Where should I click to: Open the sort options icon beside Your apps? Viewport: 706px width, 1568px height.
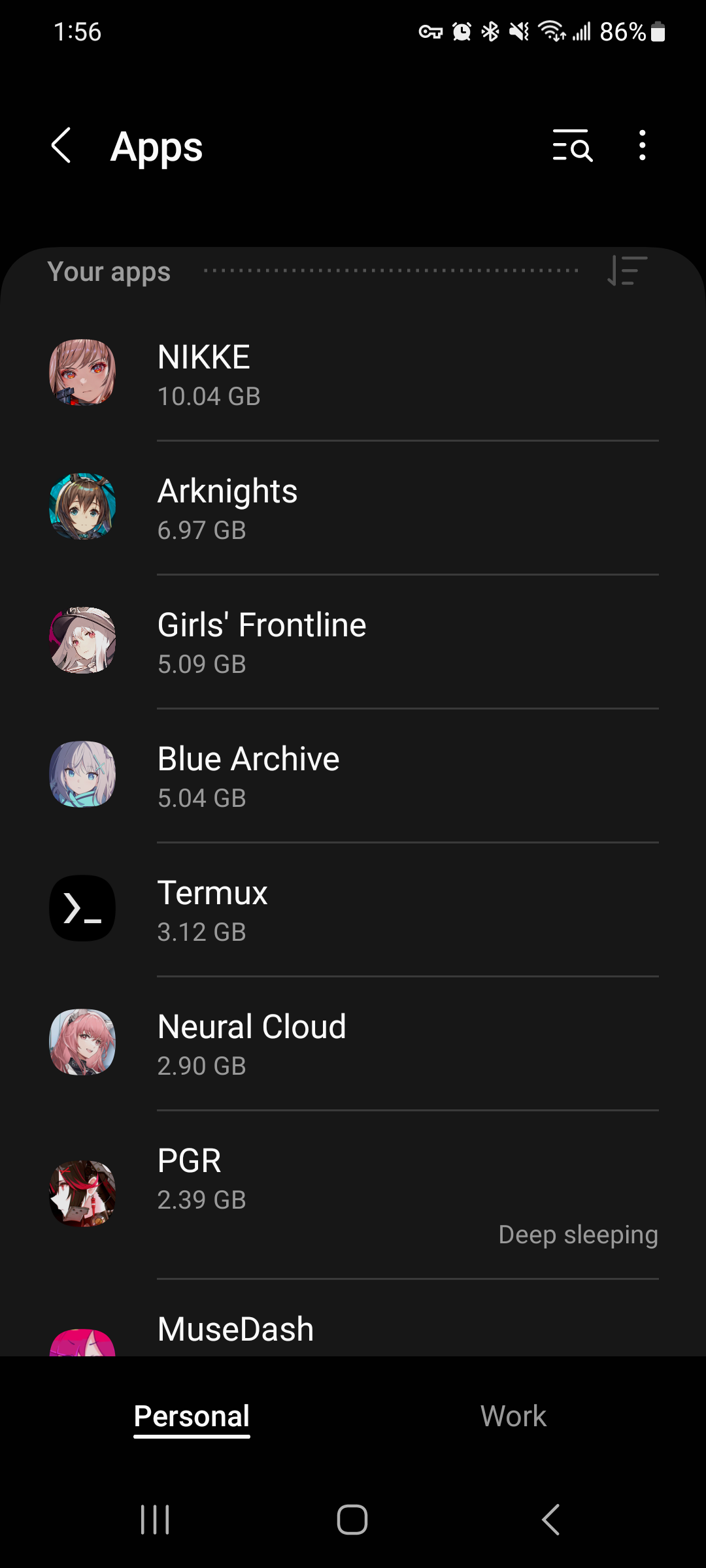pyautogui.click(x=626, y=270)
